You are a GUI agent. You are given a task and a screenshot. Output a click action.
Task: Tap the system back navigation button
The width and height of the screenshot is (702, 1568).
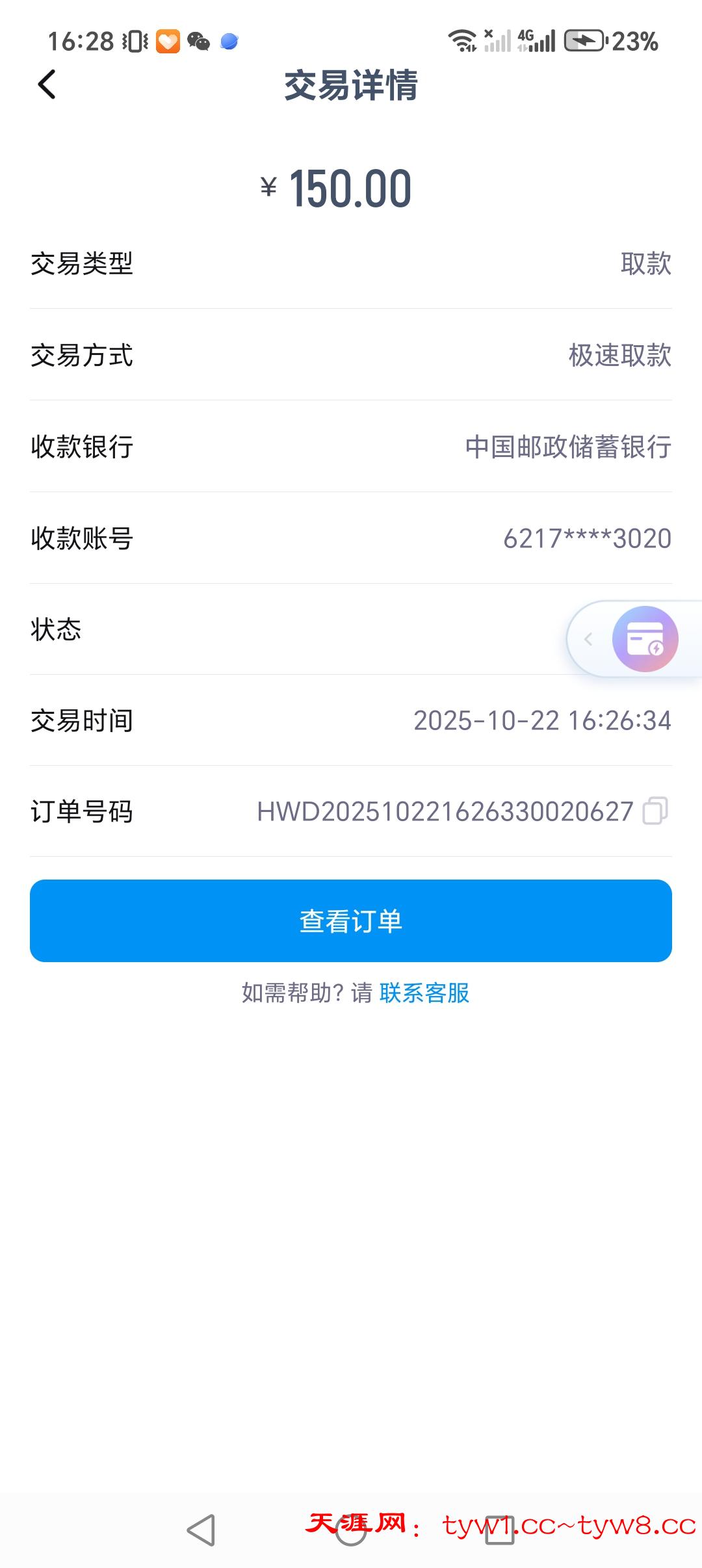tap(201, 1530)
